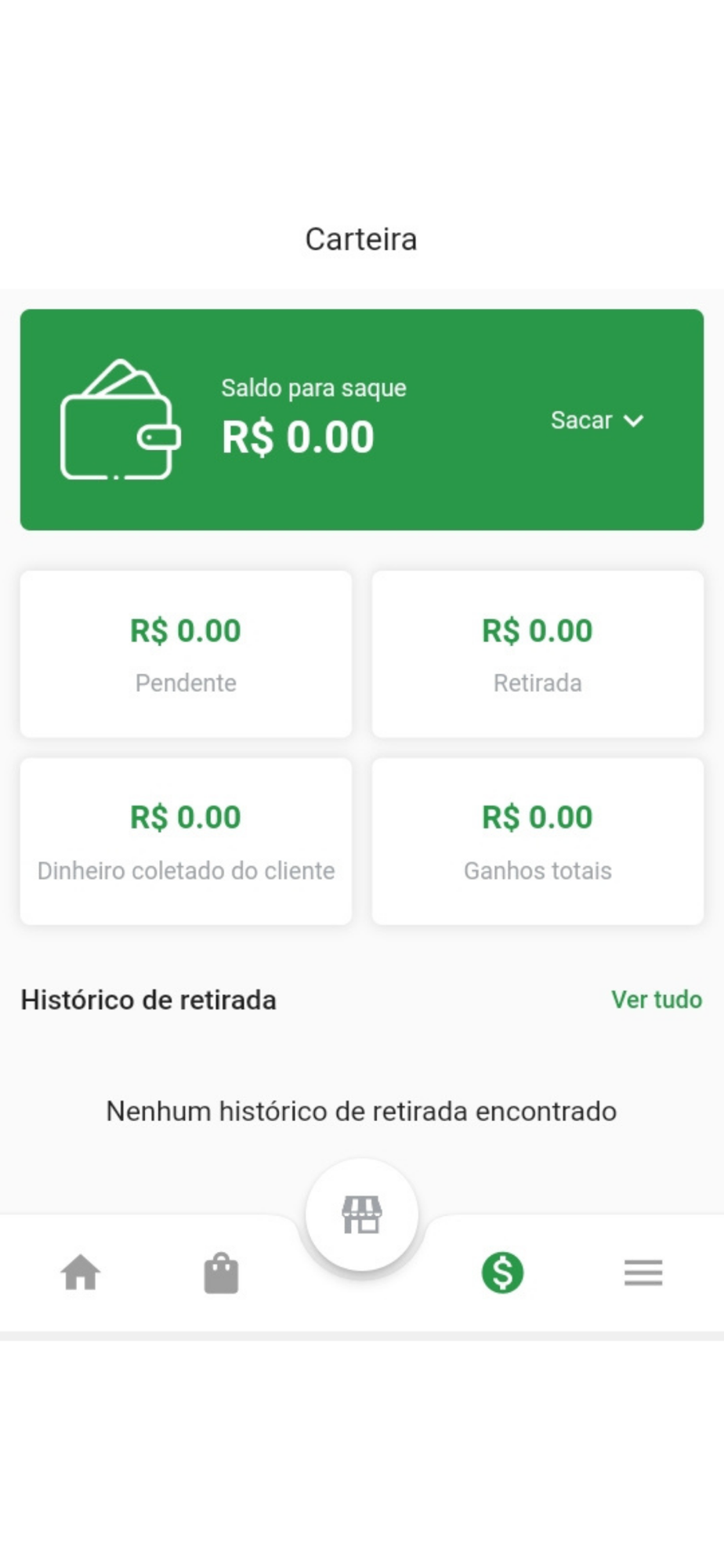
Task: Open the orders shopping bag tab
Action: 221,1272
